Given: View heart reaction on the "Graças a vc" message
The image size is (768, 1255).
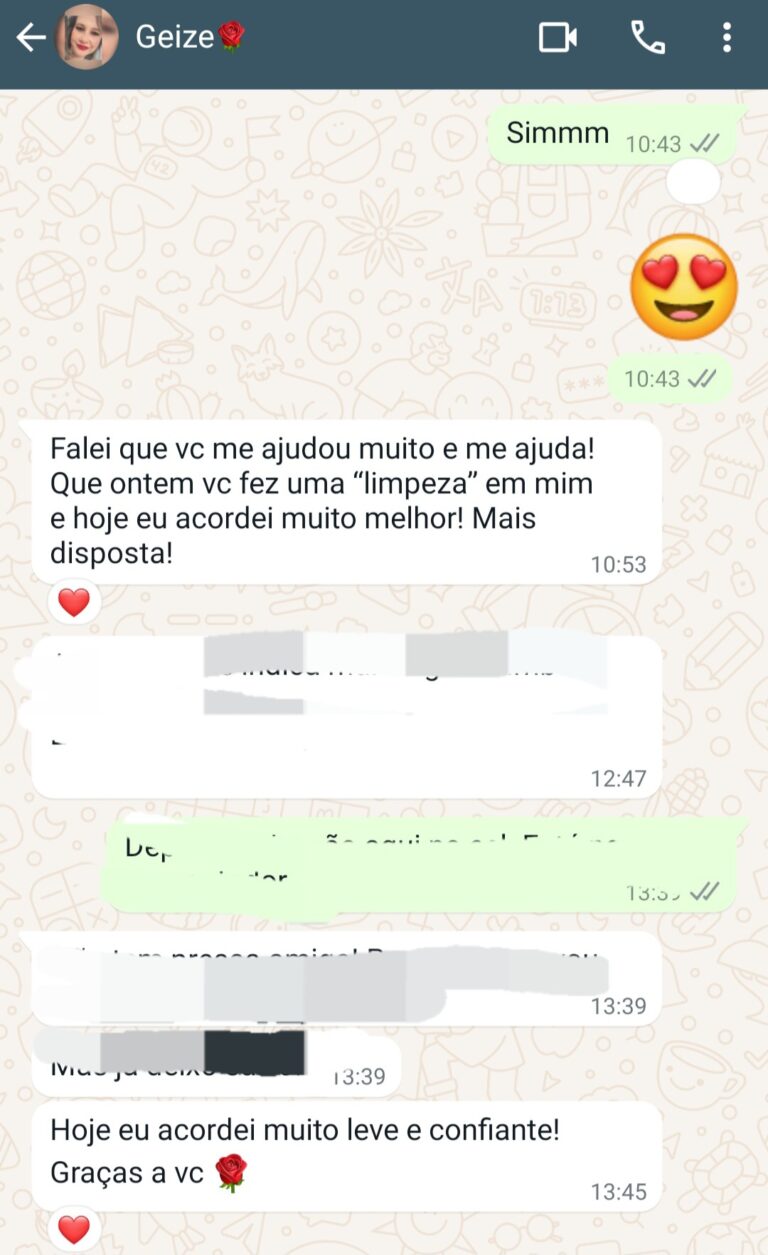Looking at the screenshot, I should [74, 1229].
